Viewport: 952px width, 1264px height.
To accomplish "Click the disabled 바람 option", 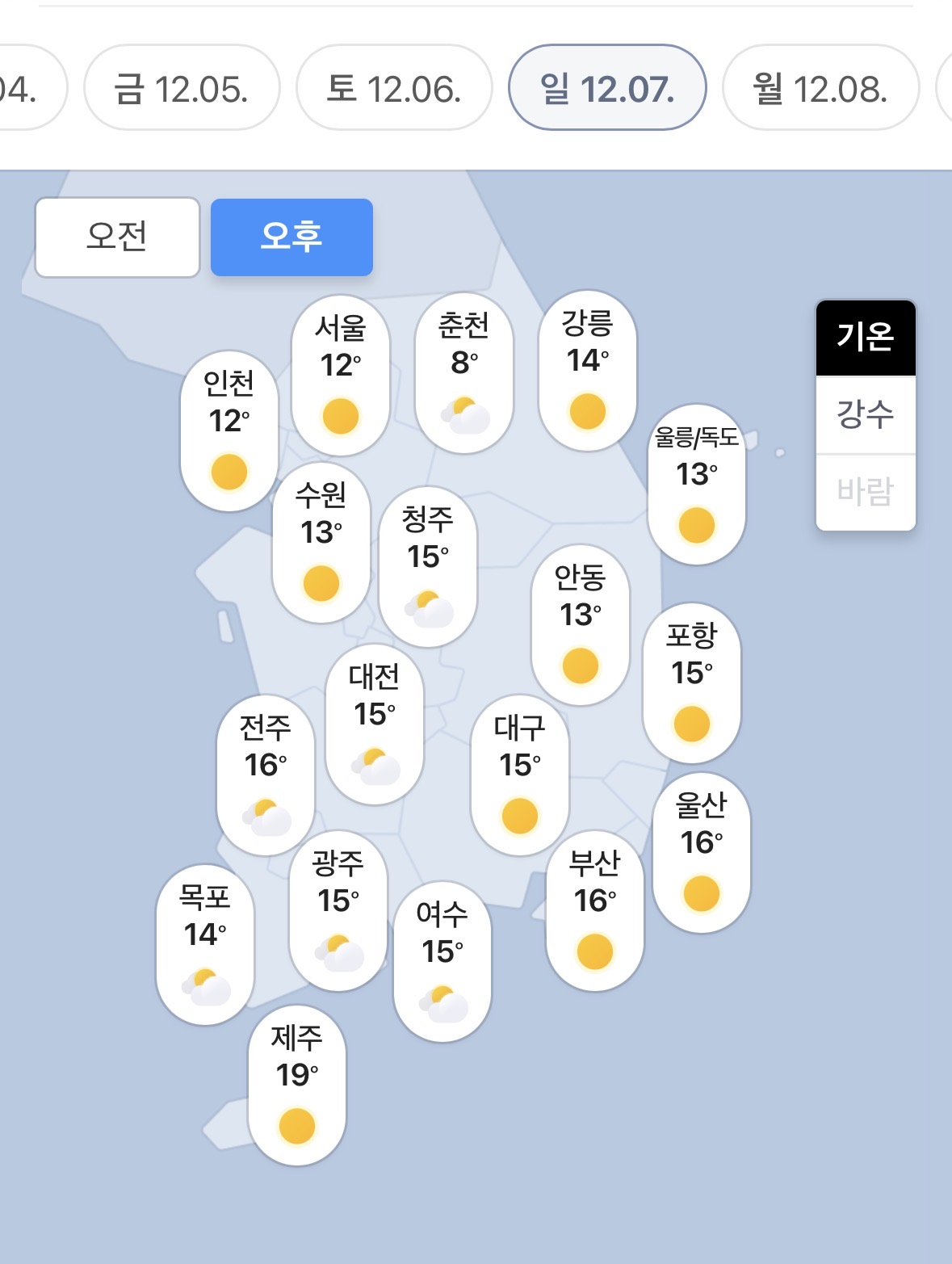I will pos(866,490).
